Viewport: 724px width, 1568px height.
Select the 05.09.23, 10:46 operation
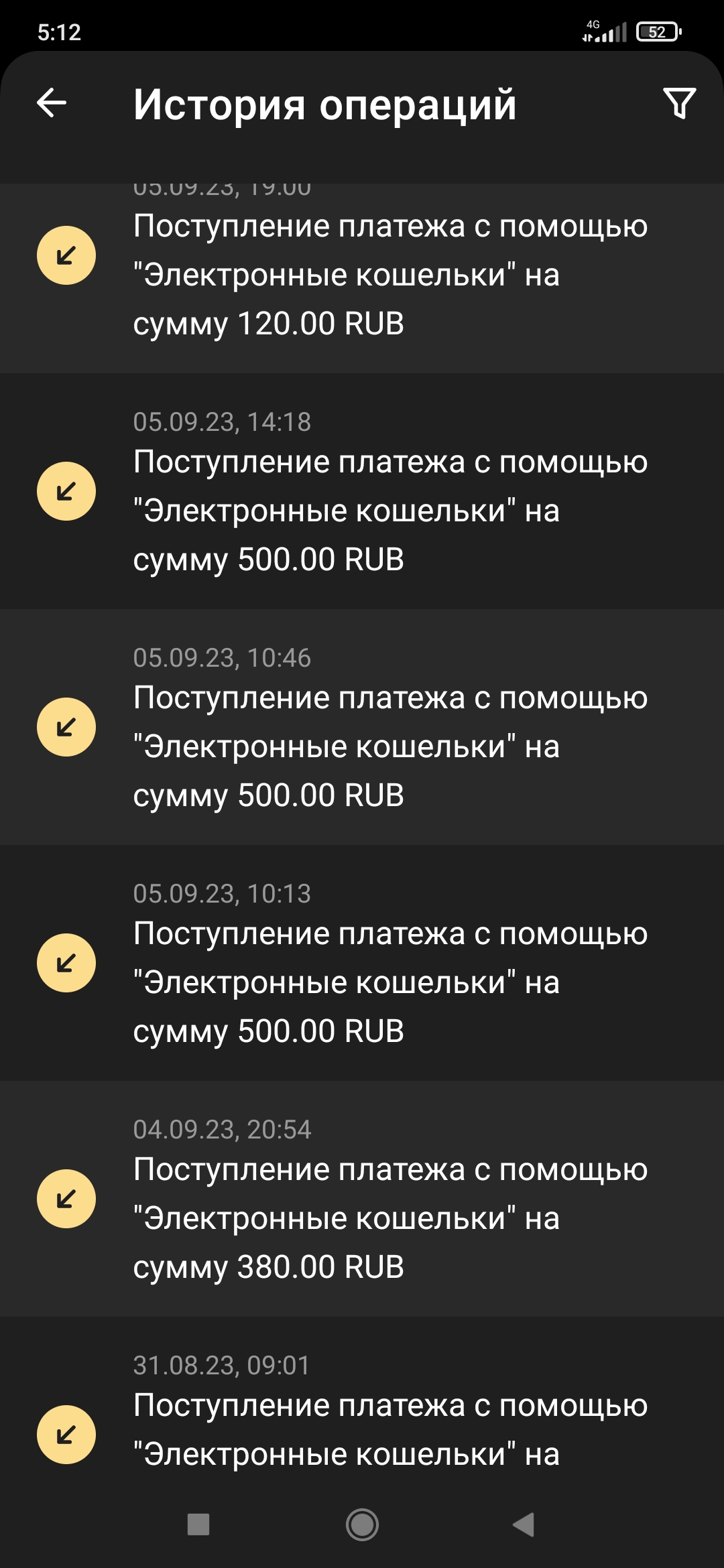[x=362, y=728]
